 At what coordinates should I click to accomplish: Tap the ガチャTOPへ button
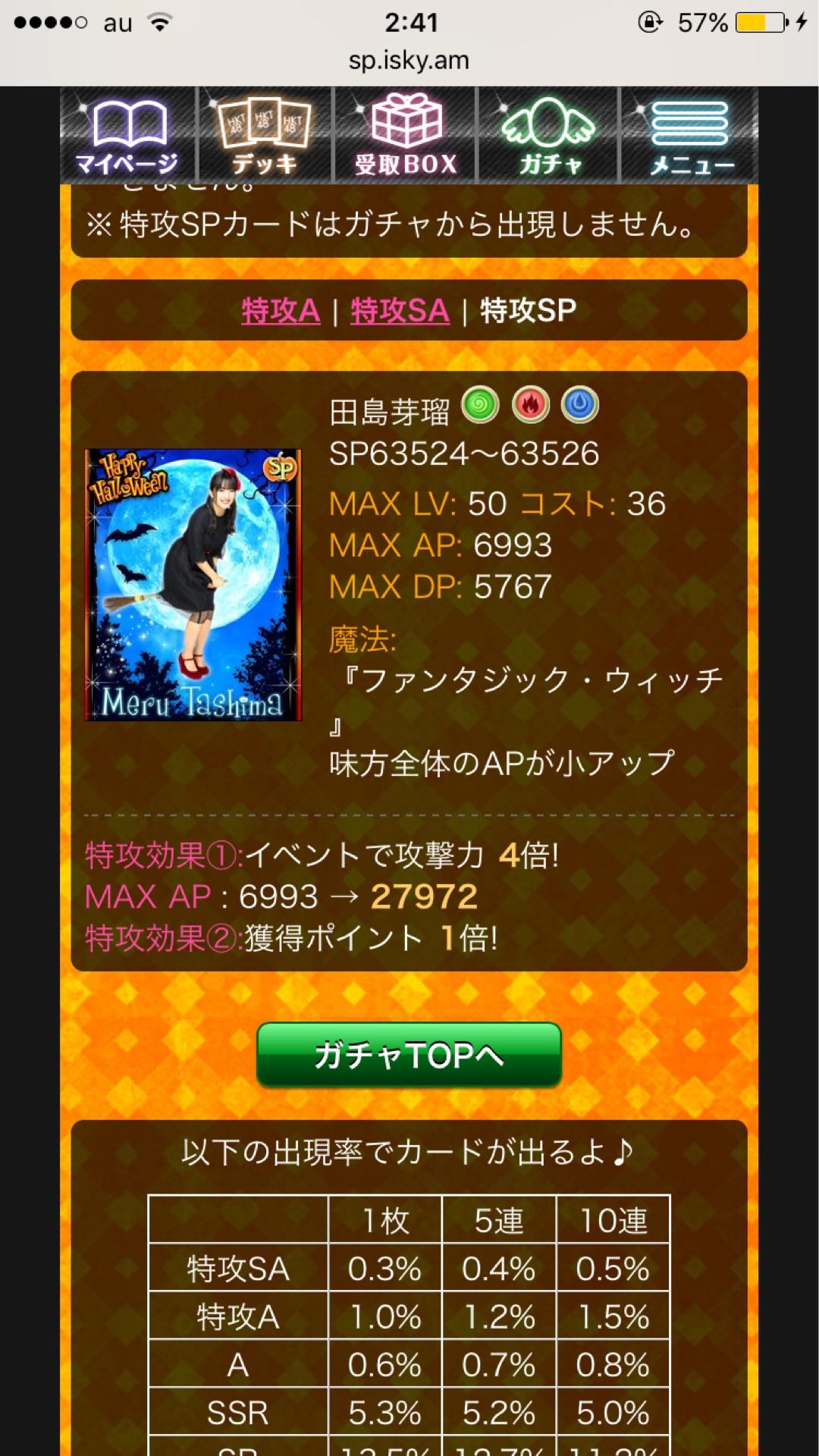pos(409,1055)
